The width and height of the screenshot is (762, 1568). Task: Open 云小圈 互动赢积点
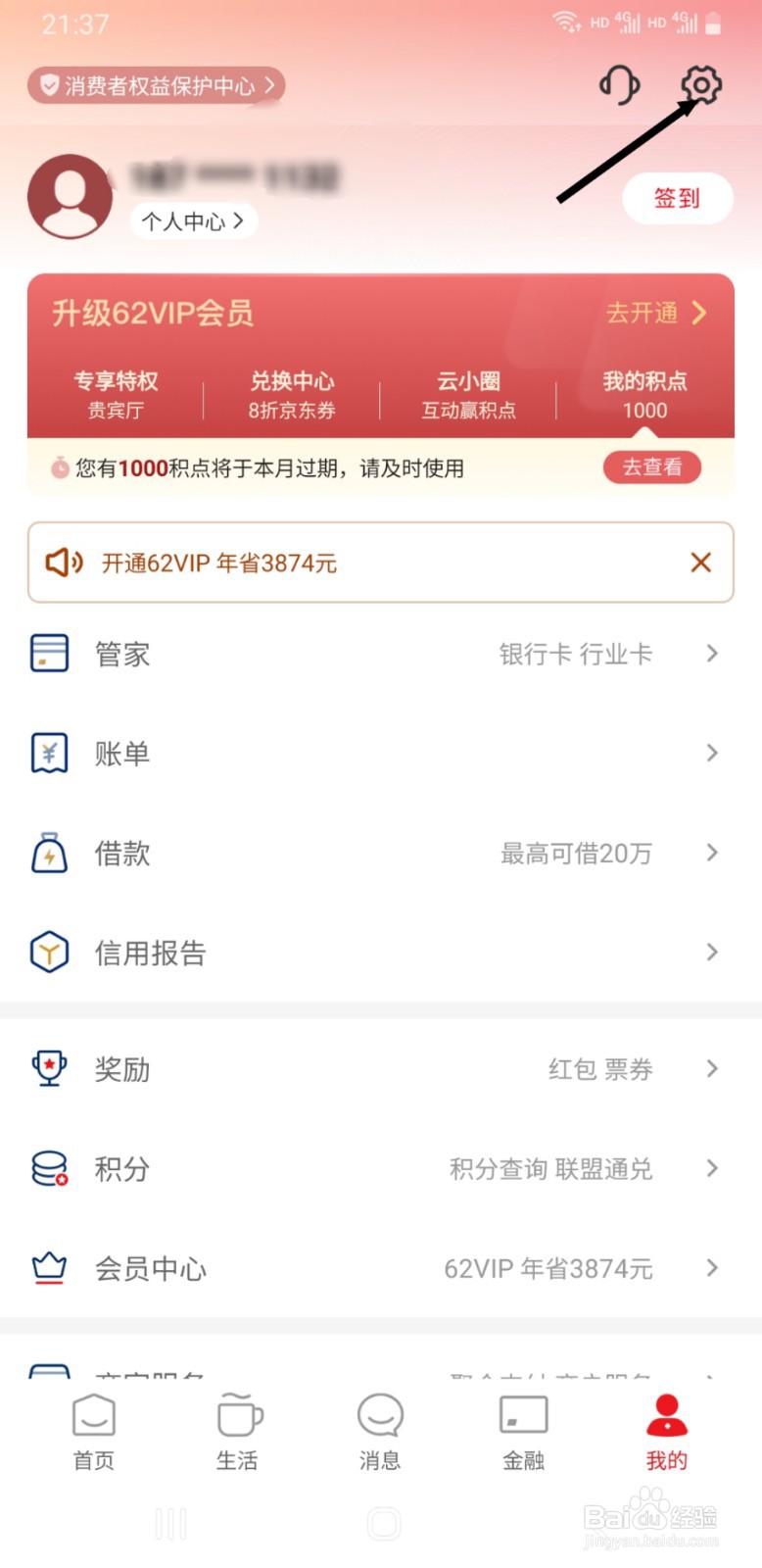tap(468, 395)
